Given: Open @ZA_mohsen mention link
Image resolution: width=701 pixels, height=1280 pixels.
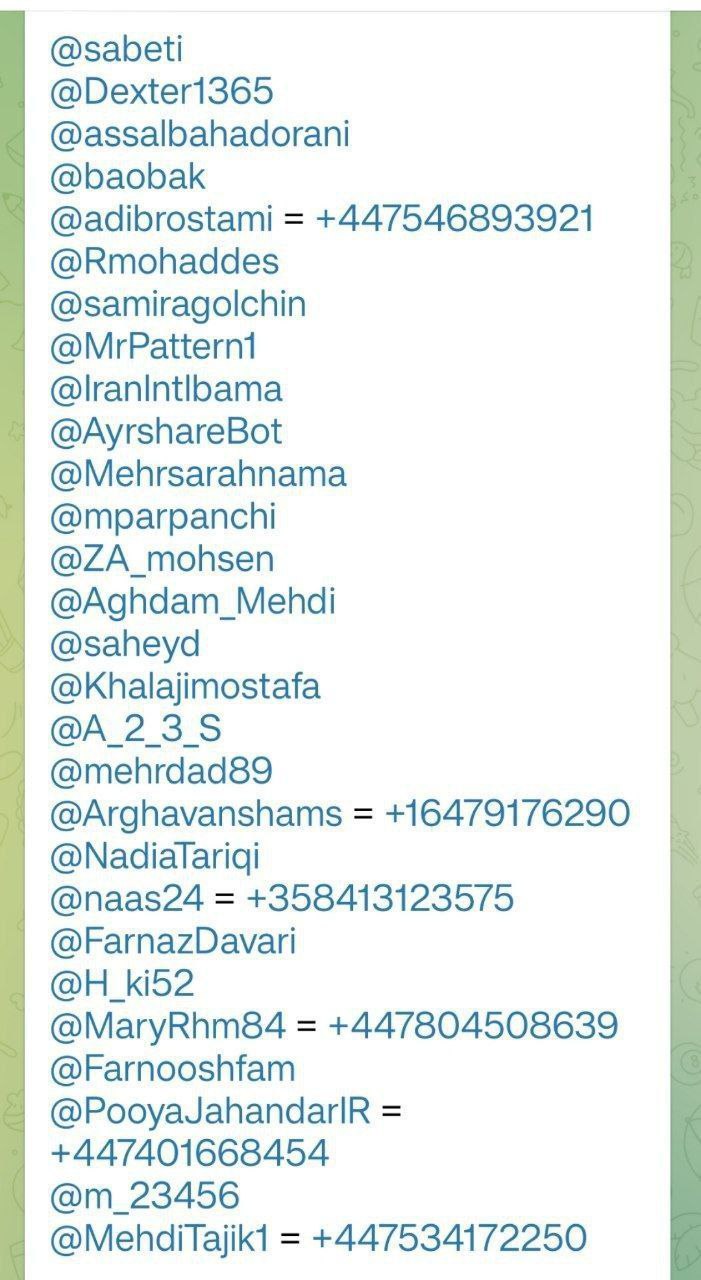Looking at the screenshot, I should coord(162,559).
